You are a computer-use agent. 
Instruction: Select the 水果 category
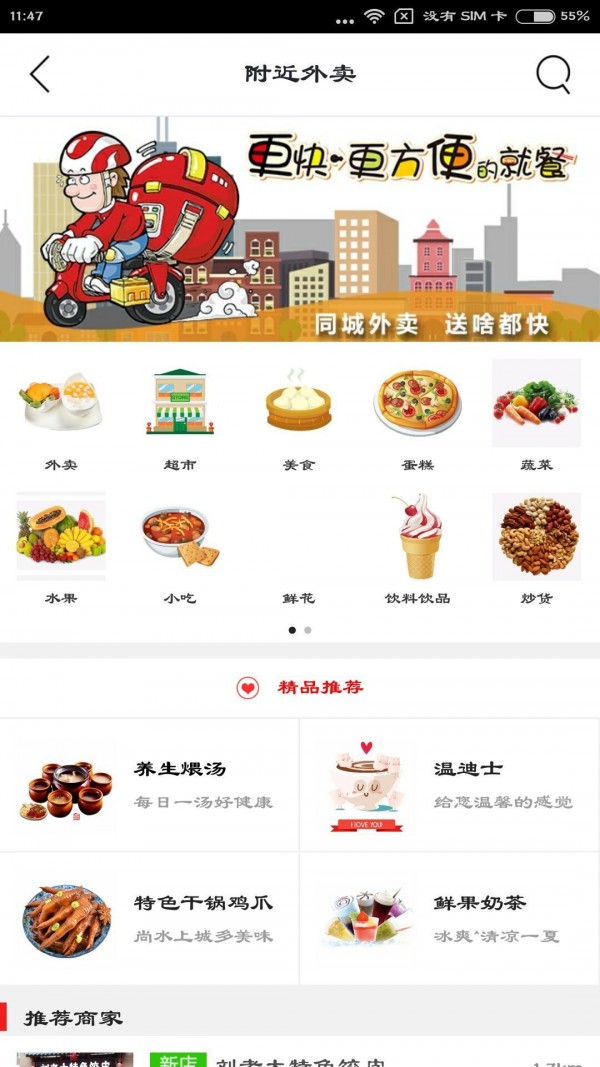tap(61, 548)
